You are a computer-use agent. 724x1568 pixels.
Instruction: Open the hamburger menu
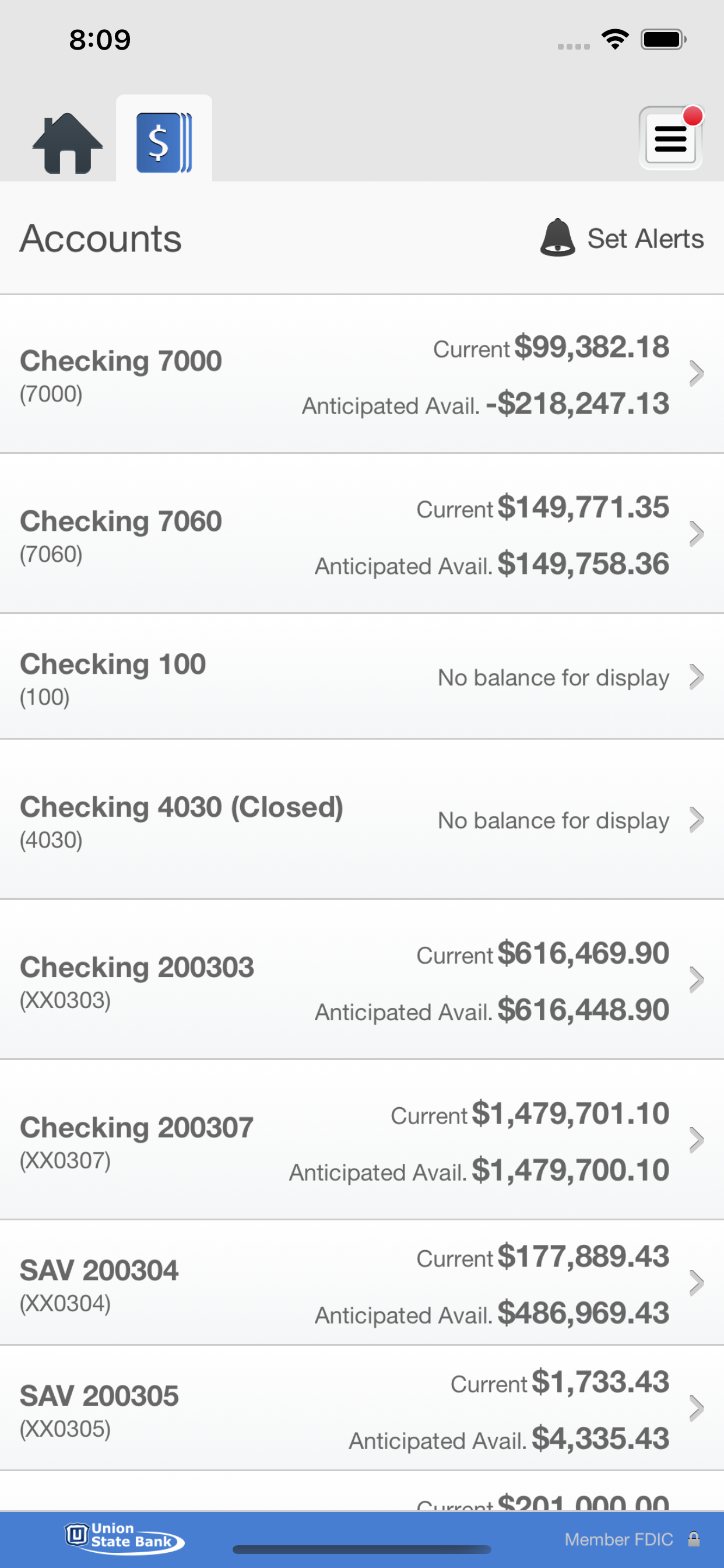(670, 138)
